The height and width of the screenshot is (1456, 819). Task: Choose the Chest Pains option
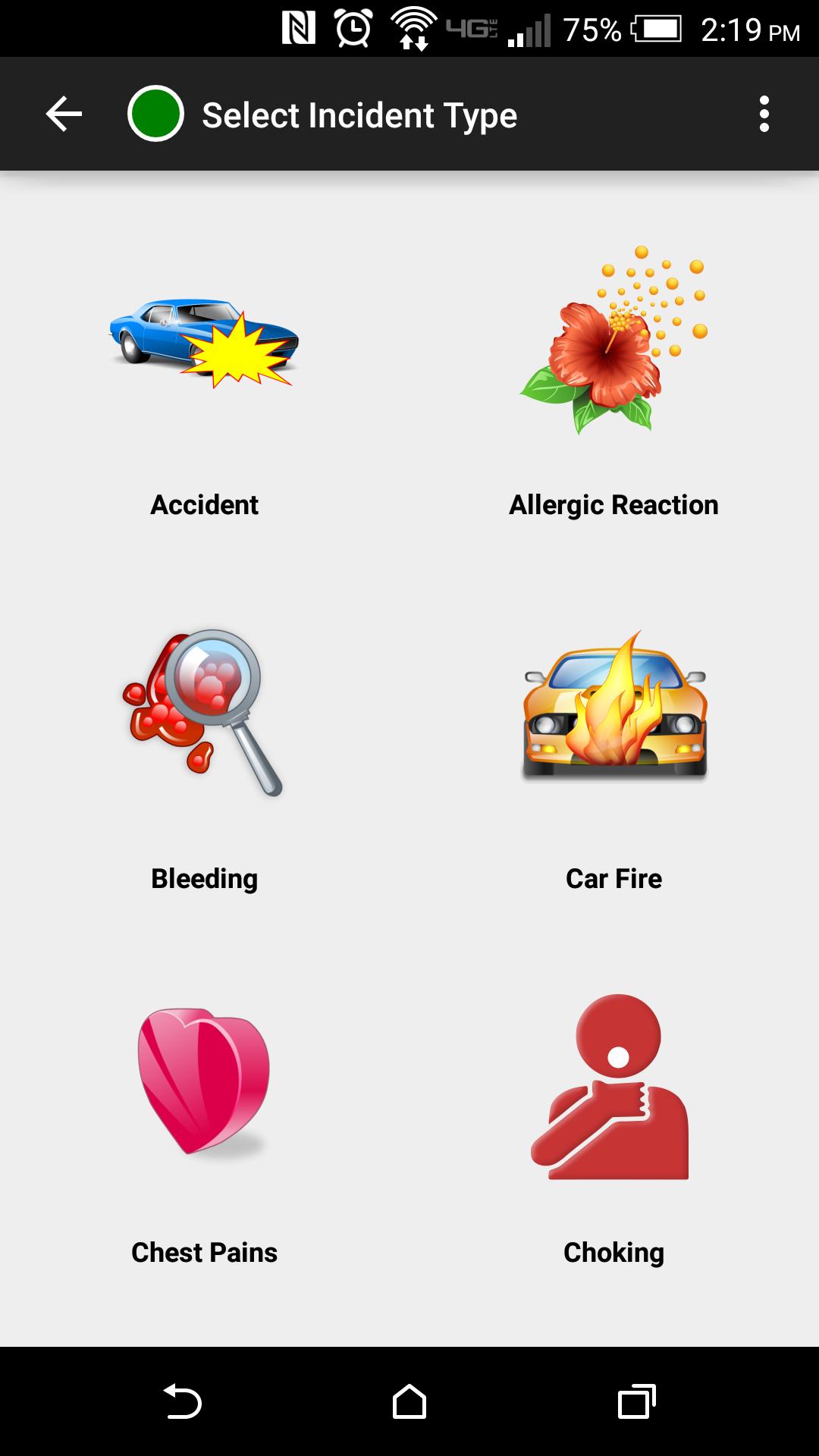[205, 1130]
